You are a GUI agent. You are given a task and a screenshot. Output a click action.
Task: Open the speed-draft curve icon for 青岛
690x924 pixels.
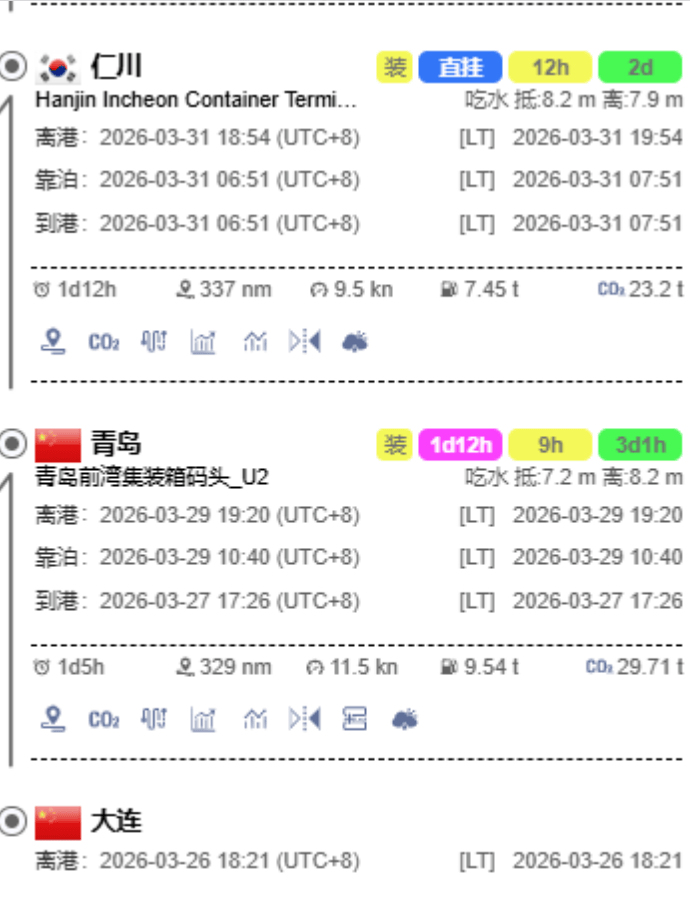point(153,719)
